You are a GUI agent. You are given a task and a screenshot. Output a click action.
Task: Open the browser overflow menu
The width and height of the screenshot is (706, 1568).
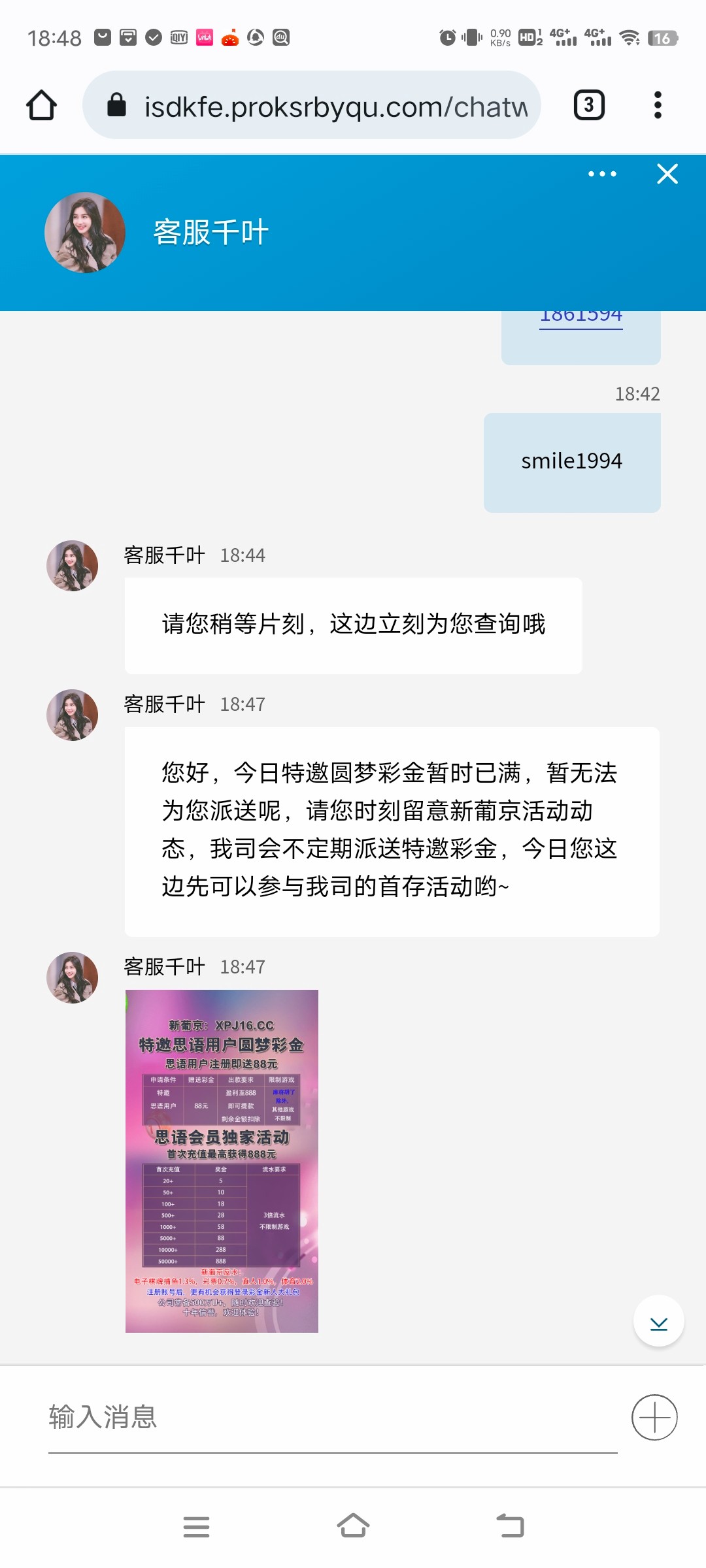point(657,106)
